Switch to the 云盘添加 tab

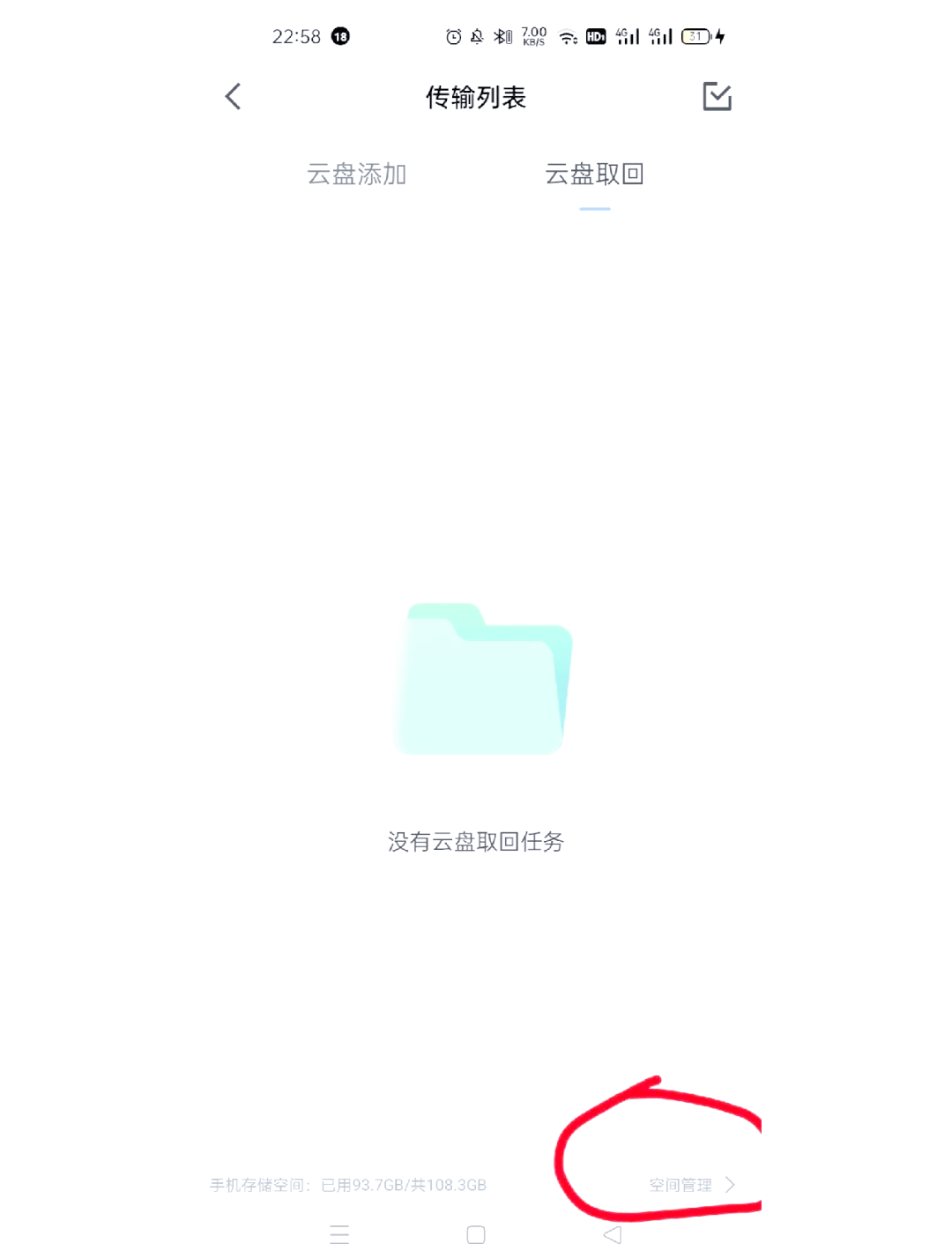tap(356, 175)
